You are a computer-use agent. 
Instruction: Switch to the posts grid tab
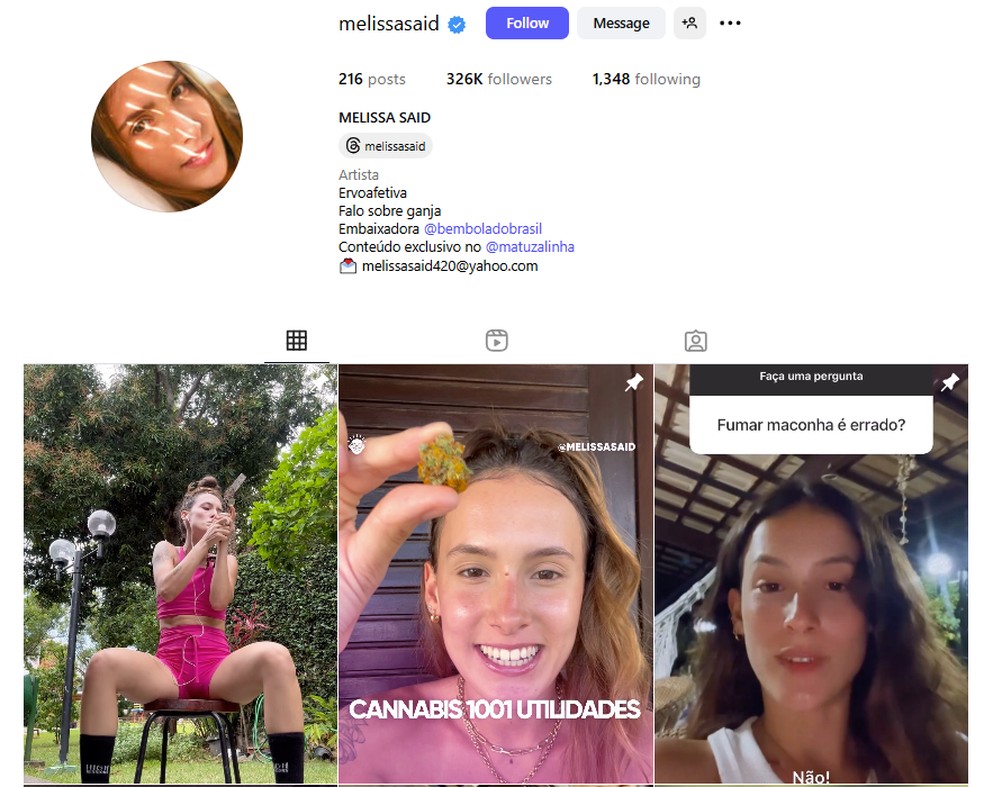click(296, 340)
